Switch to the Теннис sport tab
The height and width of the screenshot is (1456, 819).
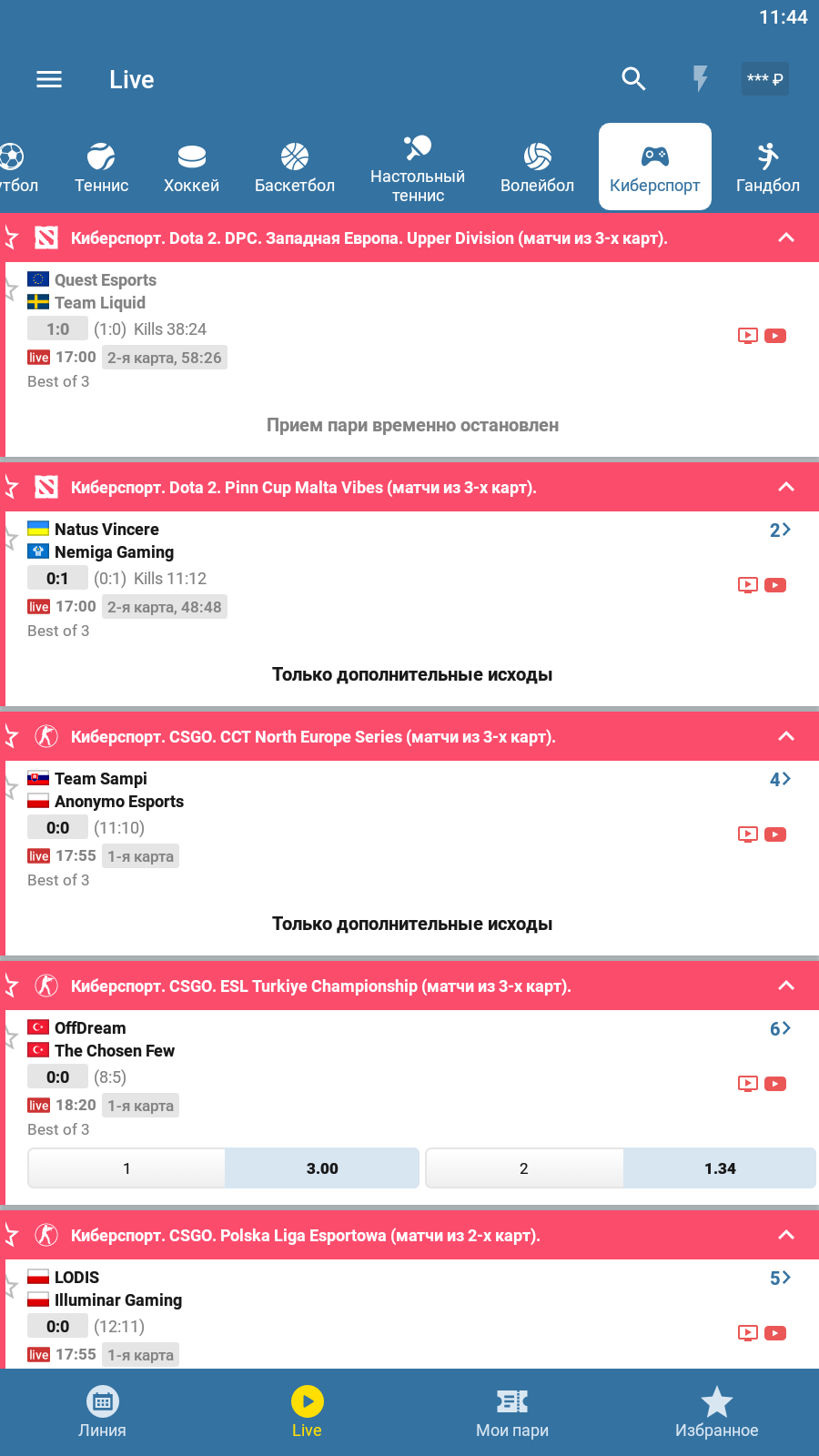point(101,167)
